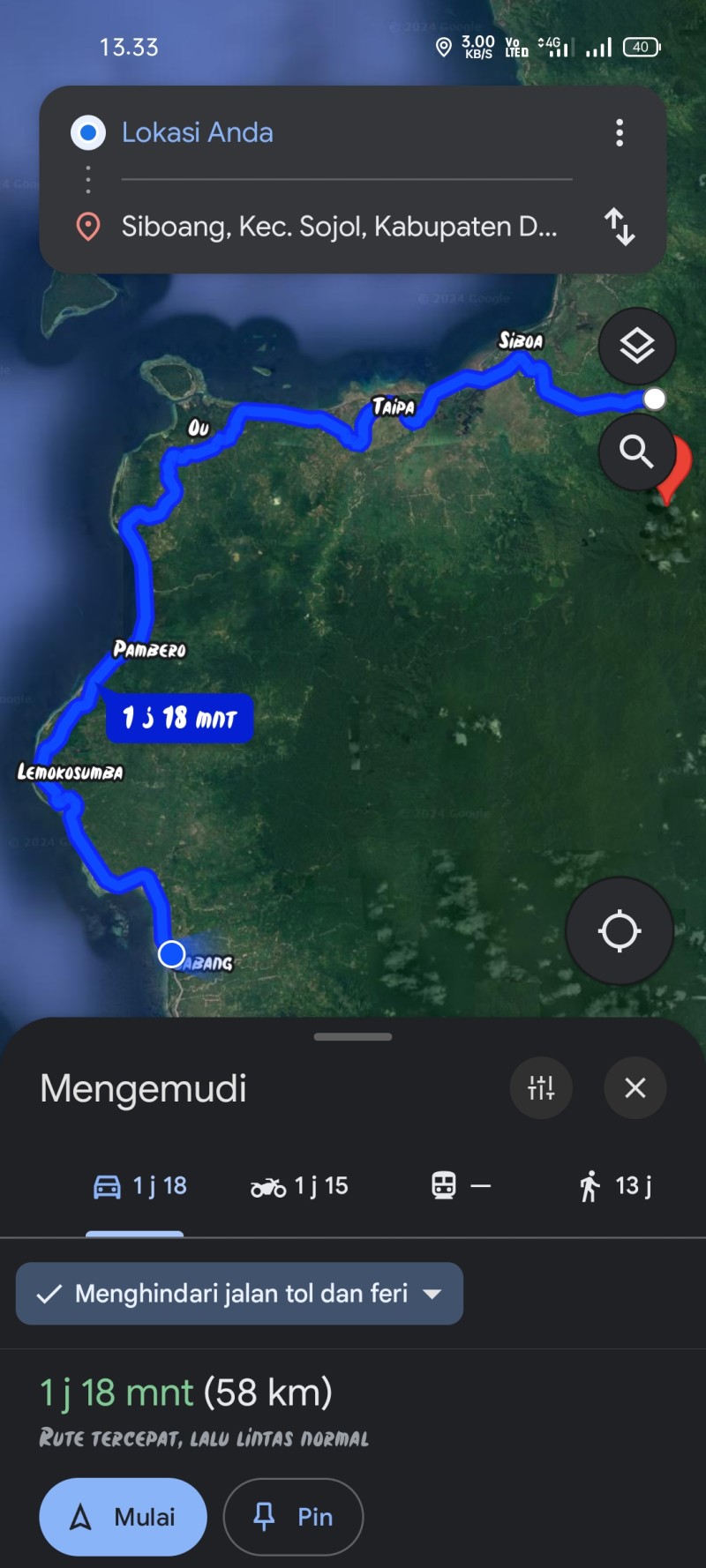The image size is (706, 1568).
Task: Expand Menghindari jalan tol dan feri dropdown
Action: (x=239, y=1294)
